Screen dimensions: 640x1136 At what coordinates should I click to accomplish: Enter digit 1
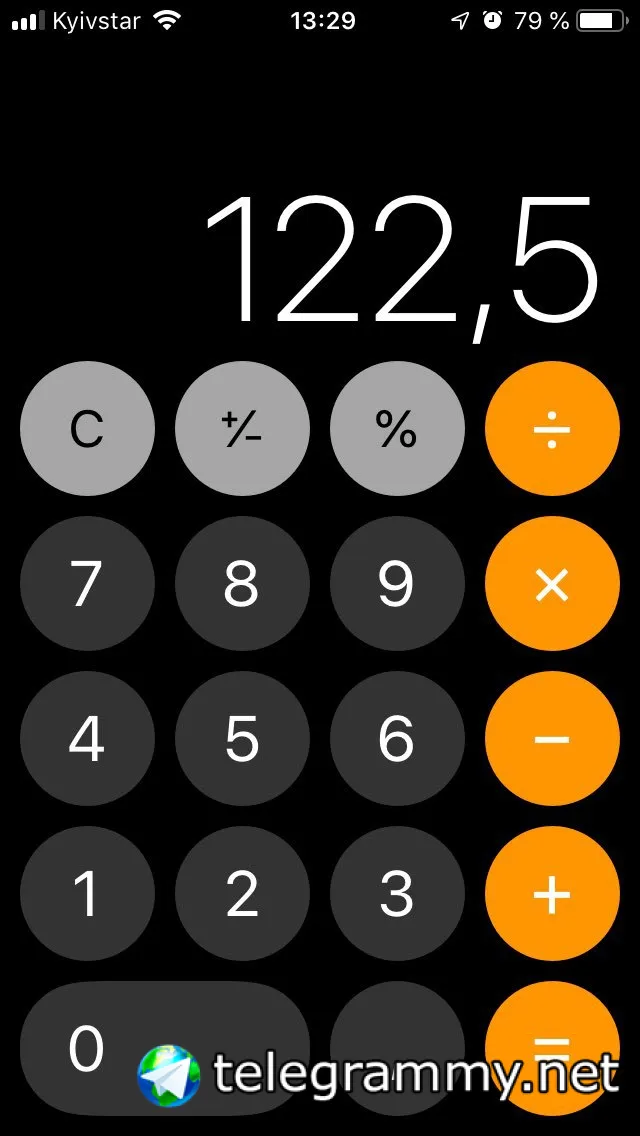coord(87,894)
